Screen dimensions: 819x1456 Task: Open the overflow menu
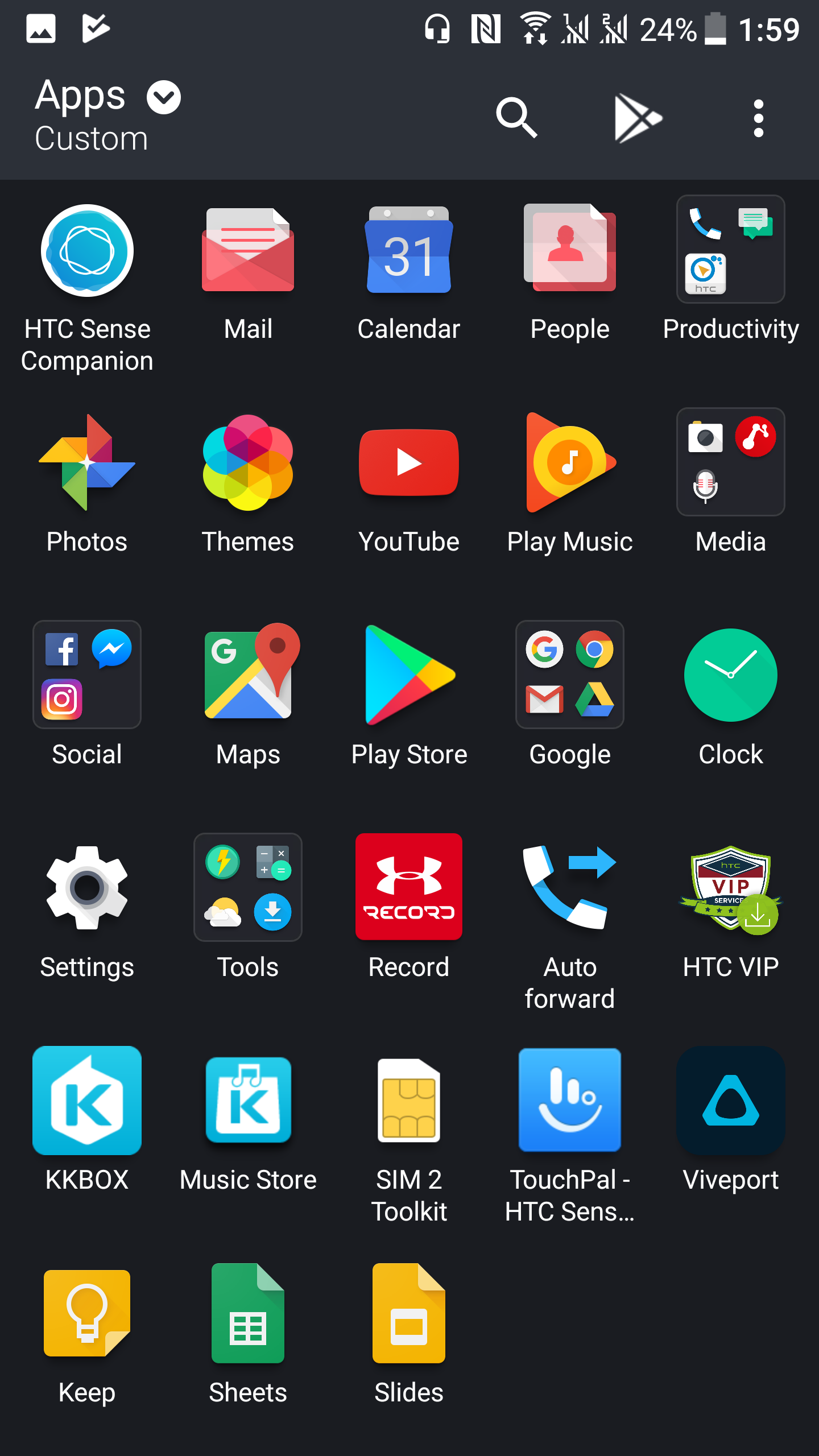[758, 118]
